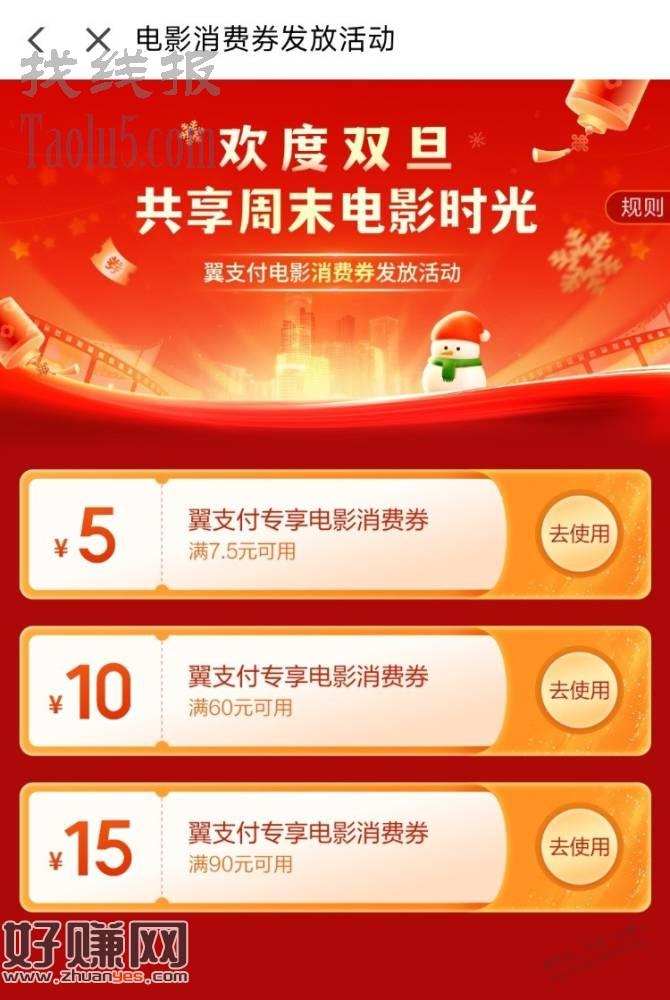Redeem the ¥15 coupon with 去使用
Screen dimensions: 670x1000
tap(578, 846)
